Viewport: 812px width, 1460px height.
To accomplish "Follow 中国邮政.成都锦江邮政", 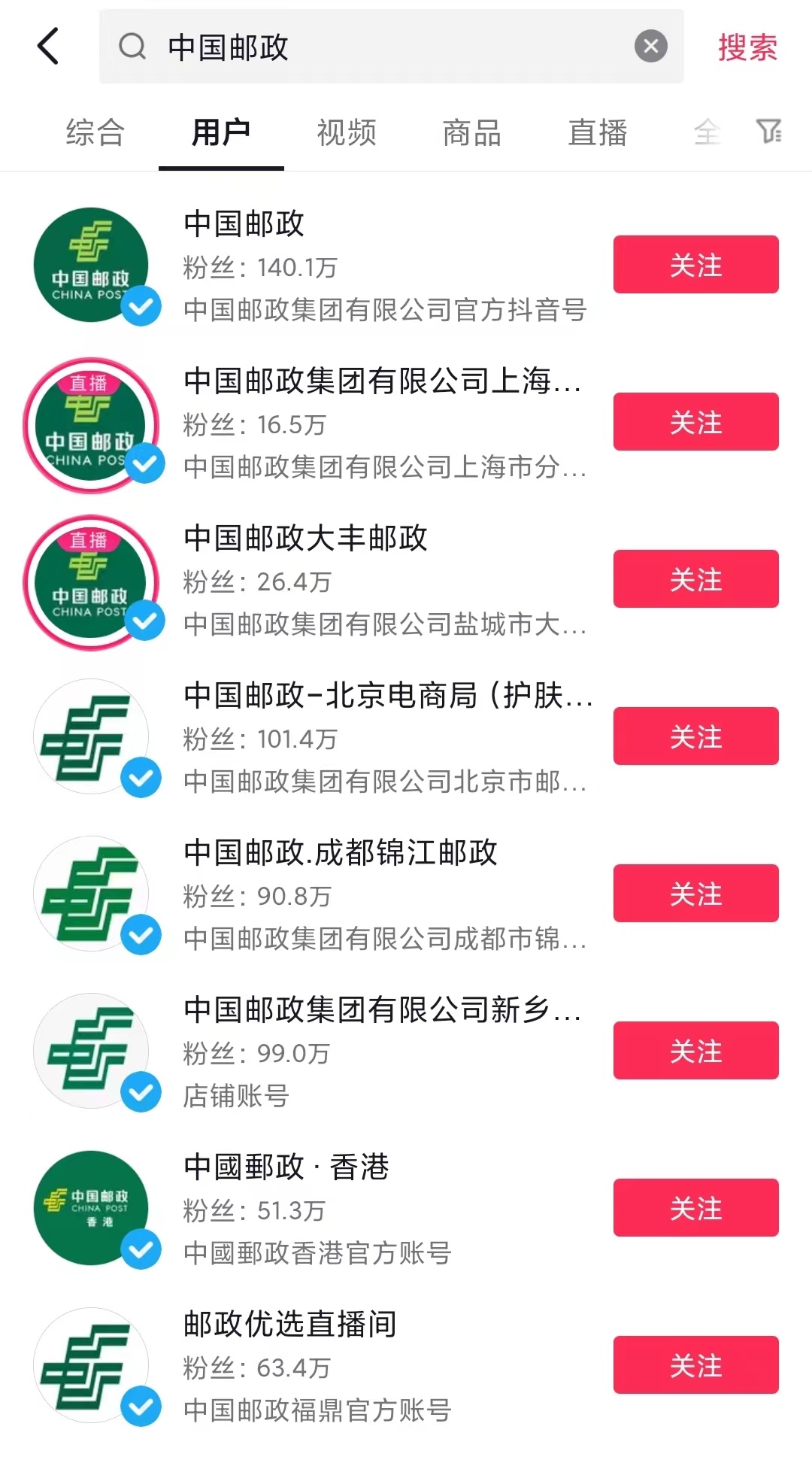I will pos(696,894).
